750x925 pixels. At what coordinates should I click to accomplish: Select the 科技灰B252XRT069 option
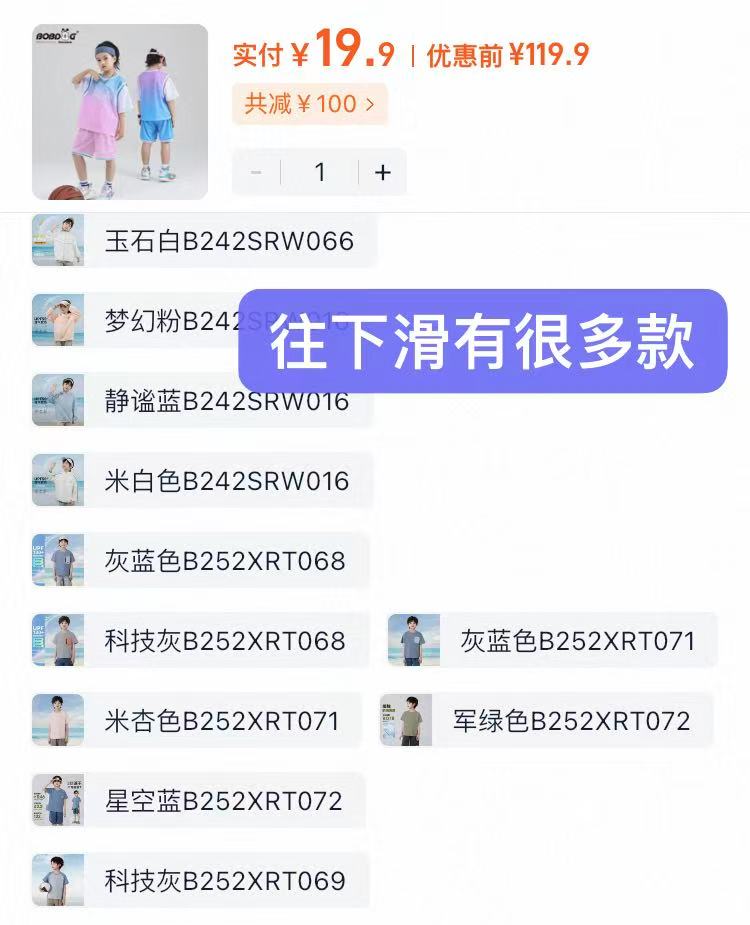pos(200,881)
